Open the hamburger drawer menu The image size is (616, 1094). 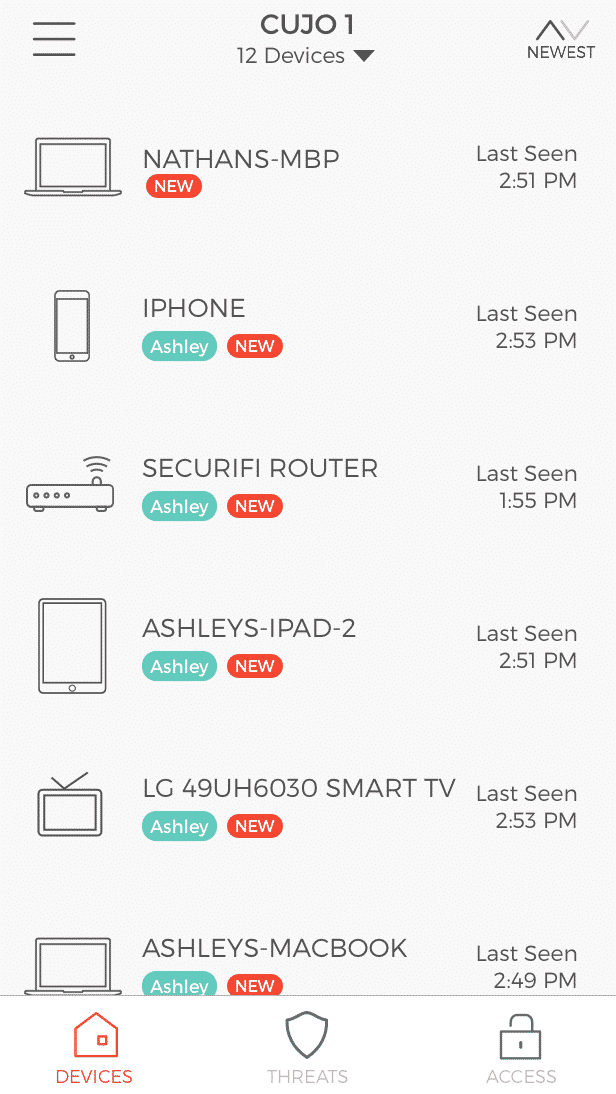coord(54,39)
